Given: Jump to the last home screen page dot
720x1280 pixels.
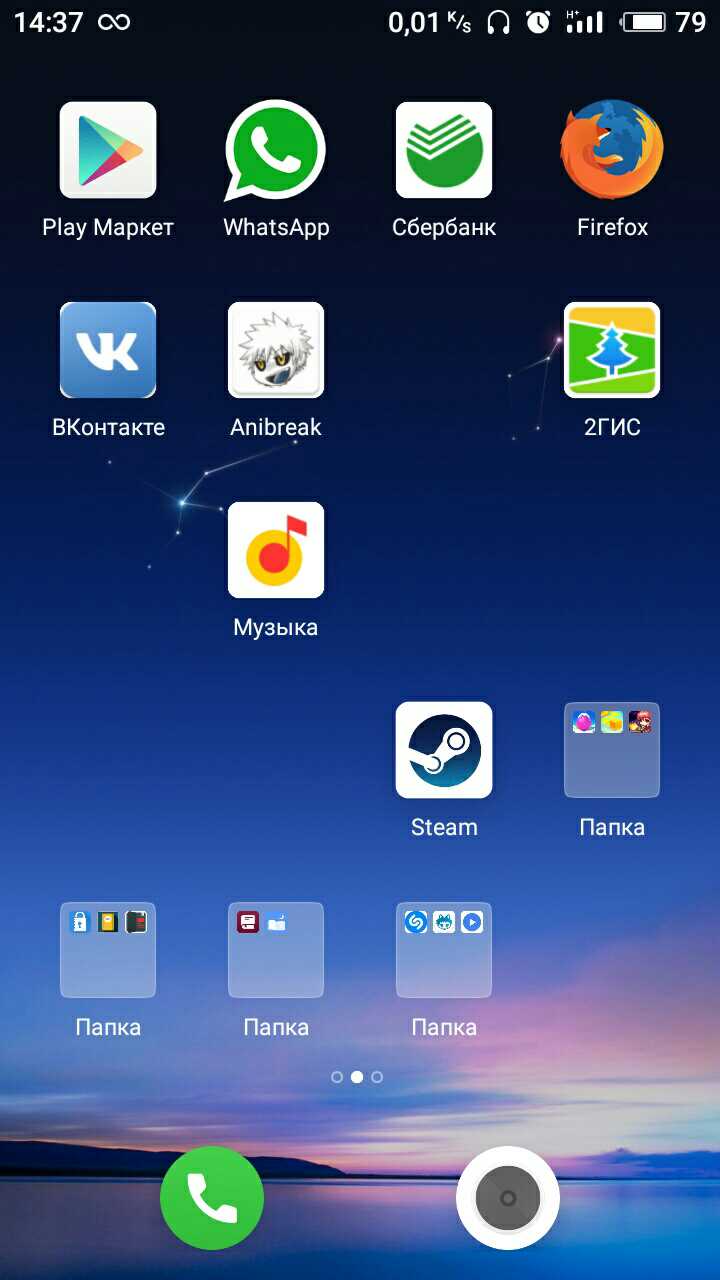Looking at the screenshot, I should tap(377, 1077).
